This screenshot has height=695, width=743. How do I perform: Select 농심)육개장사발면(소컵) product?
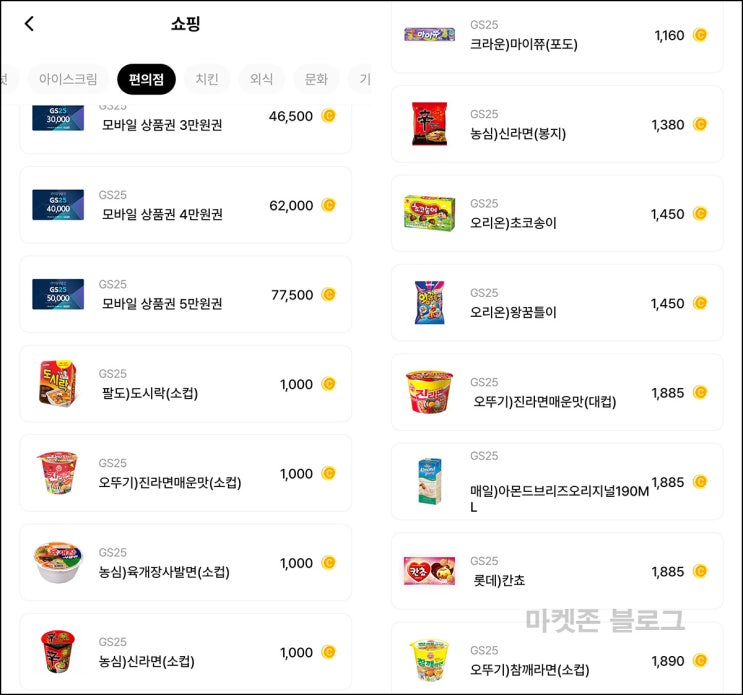[185, 563]
